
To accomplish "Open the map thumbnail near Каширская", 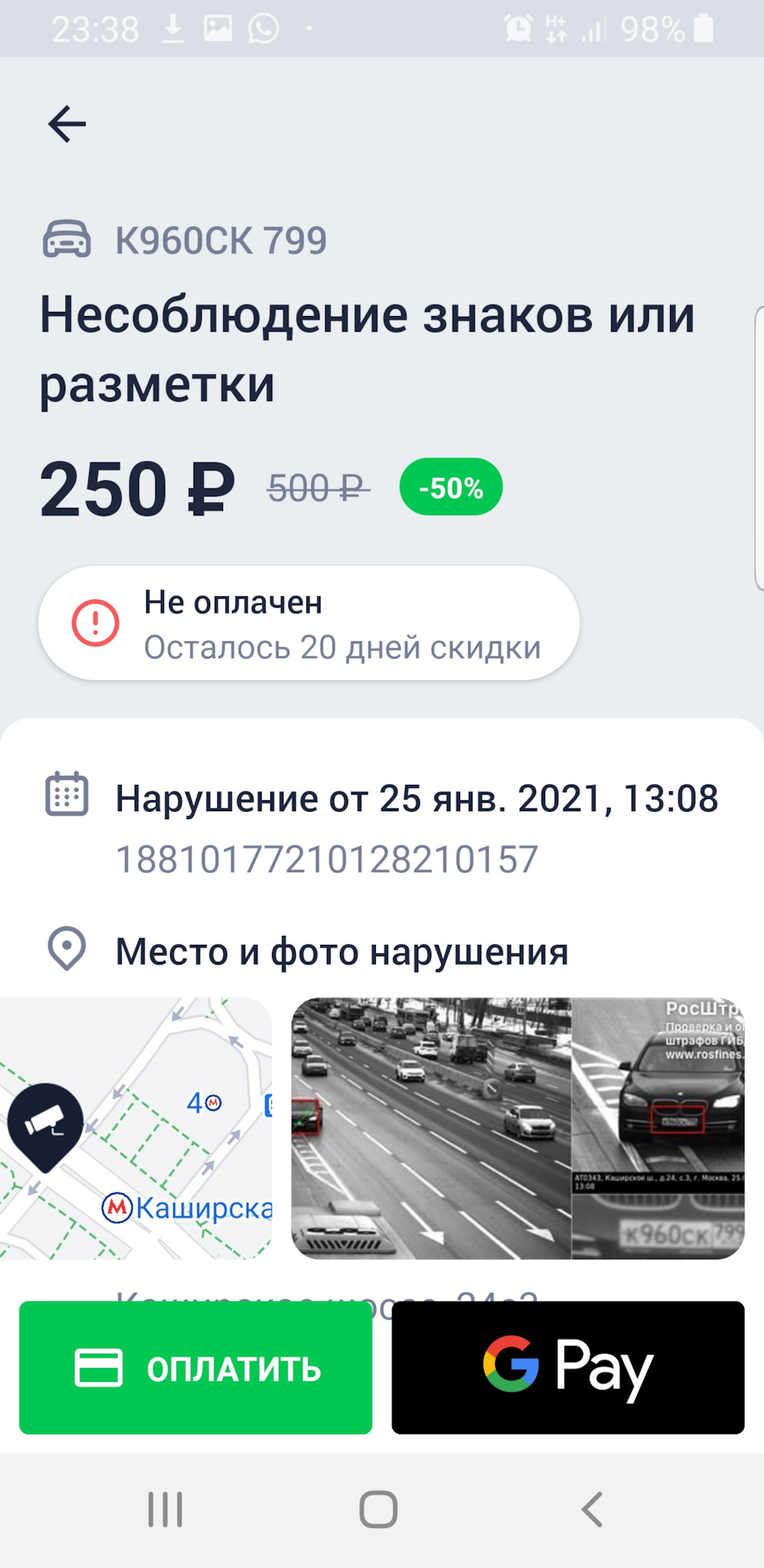I will 136,1127.
